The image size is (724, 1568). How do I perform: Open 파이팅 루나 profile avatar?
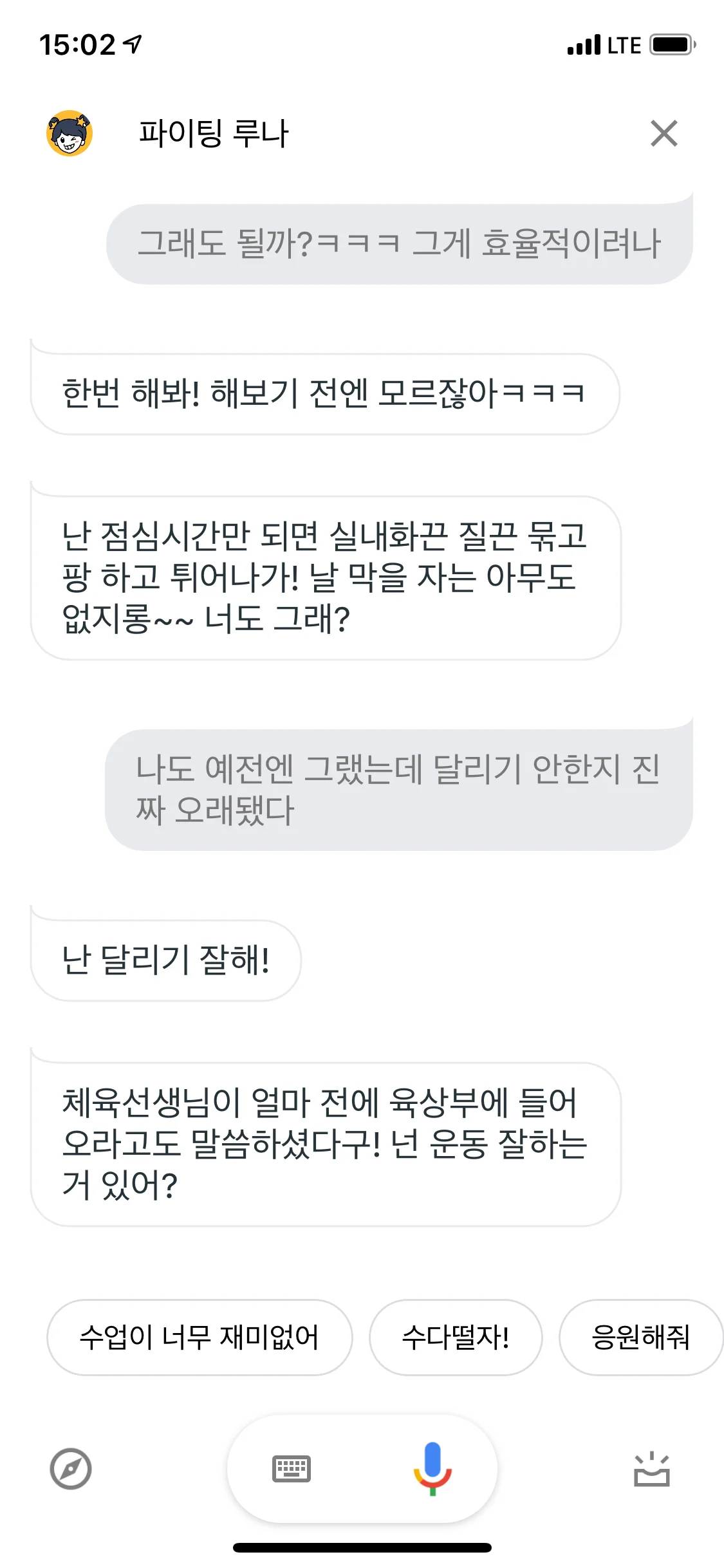[70, 133]
